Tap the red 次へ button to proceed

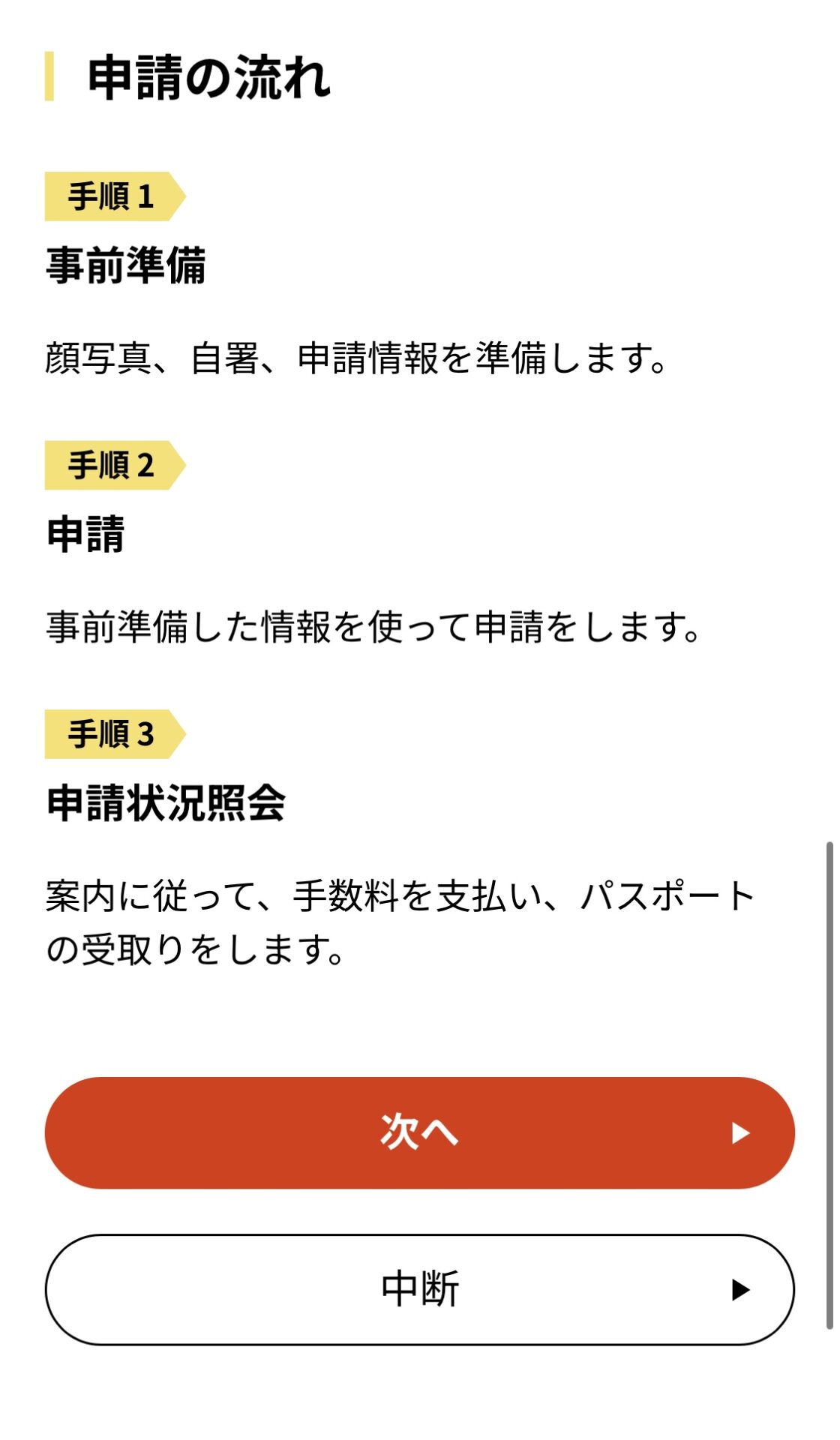(420, 1132)
